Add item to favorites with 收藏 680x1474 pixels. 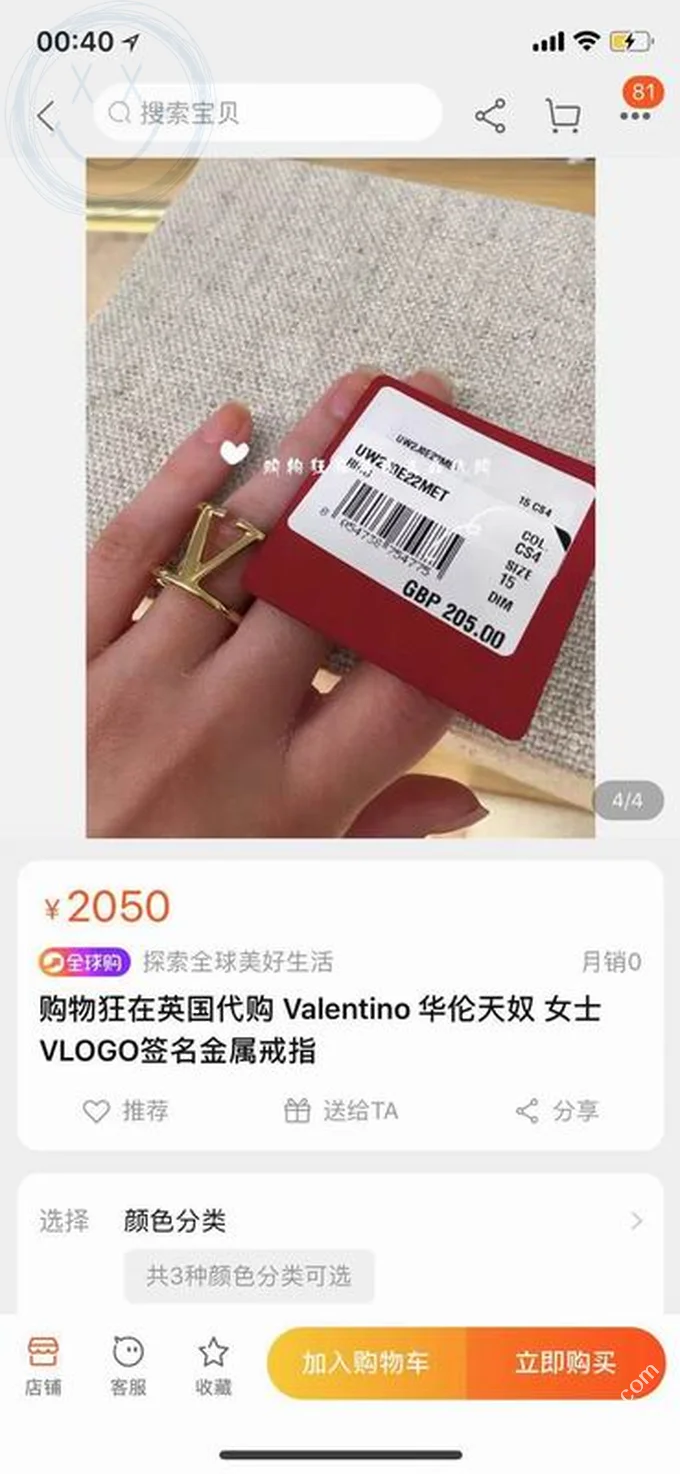point(213,1365)
